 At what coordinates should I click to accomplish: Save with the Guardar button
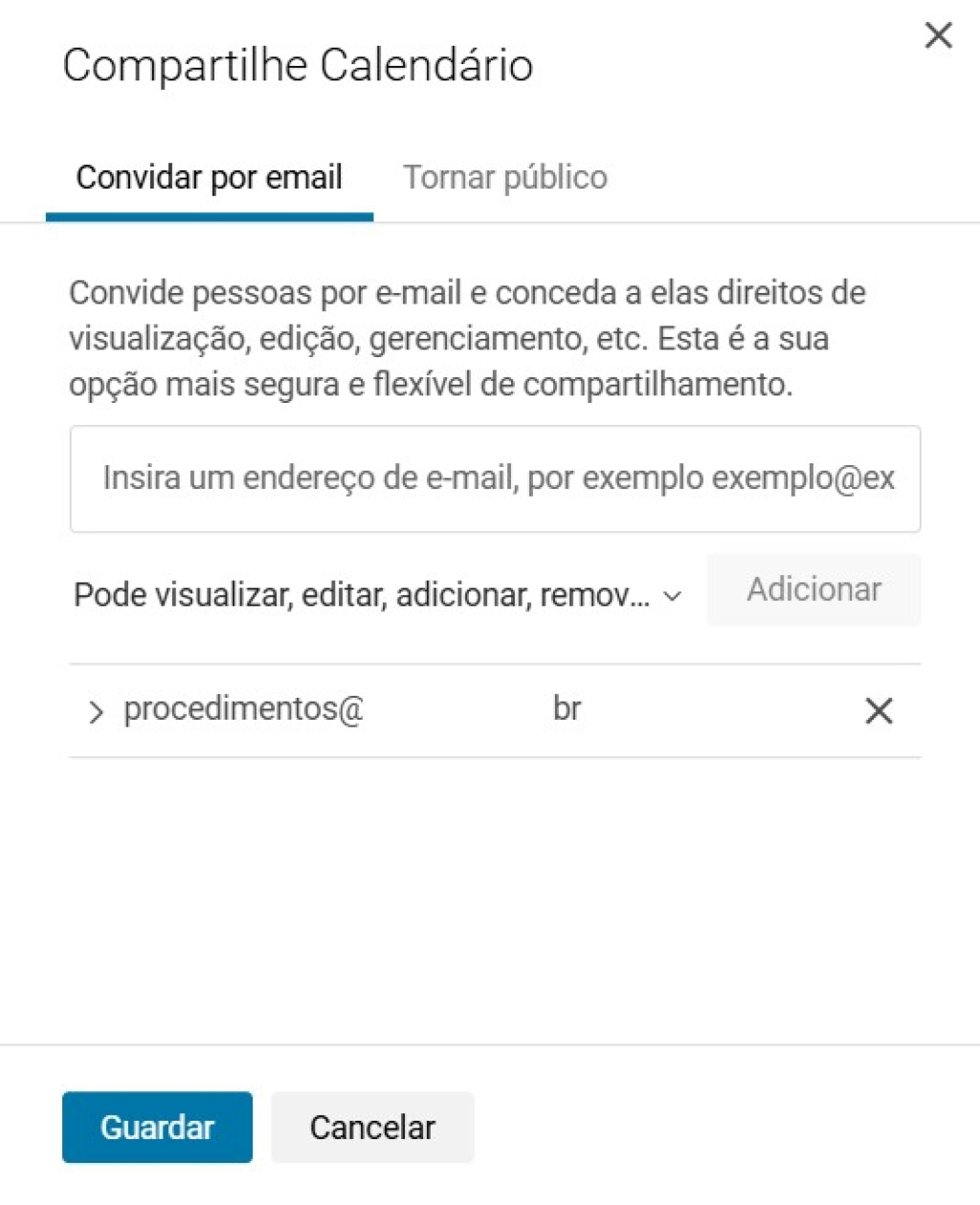(157, 1127)
